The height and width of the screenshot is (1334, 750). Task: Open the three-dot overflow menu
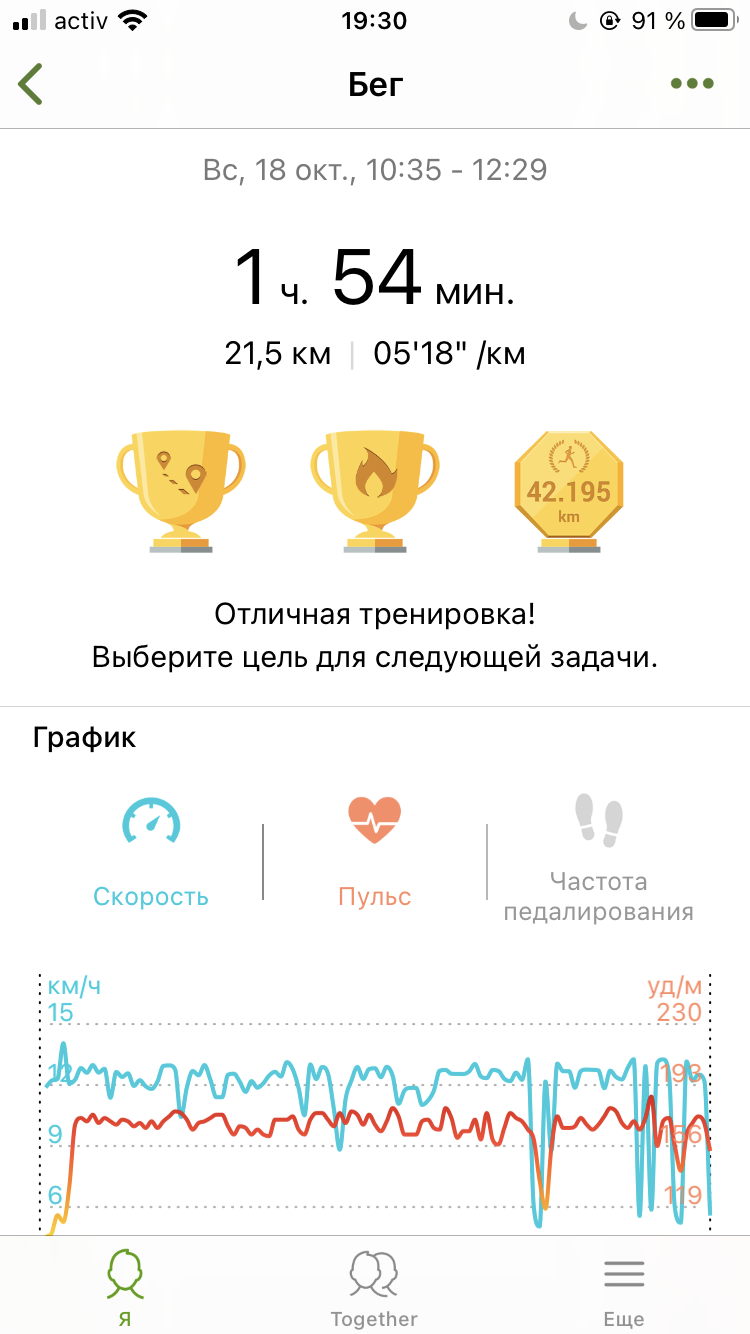pos(692,84)
